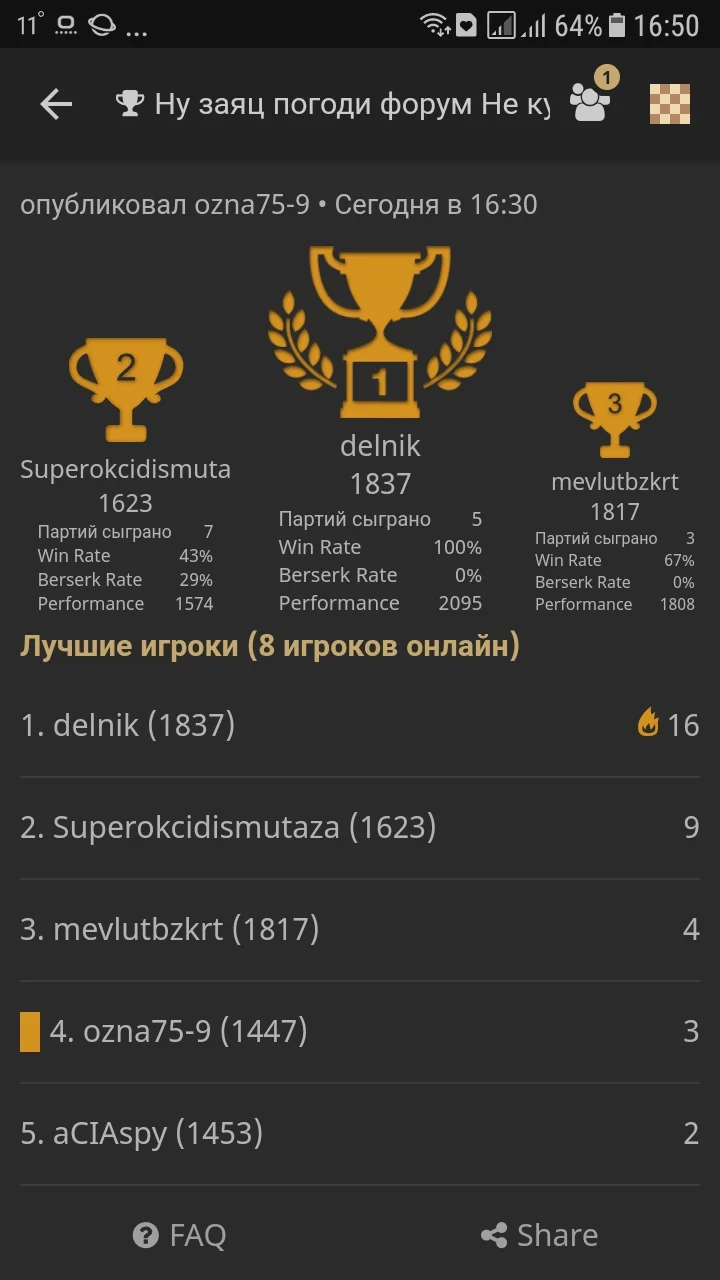Open the Share option for this tournament
Image resolution: width=720 pixels, height=1280 pixels.
tap(538, 1234)
